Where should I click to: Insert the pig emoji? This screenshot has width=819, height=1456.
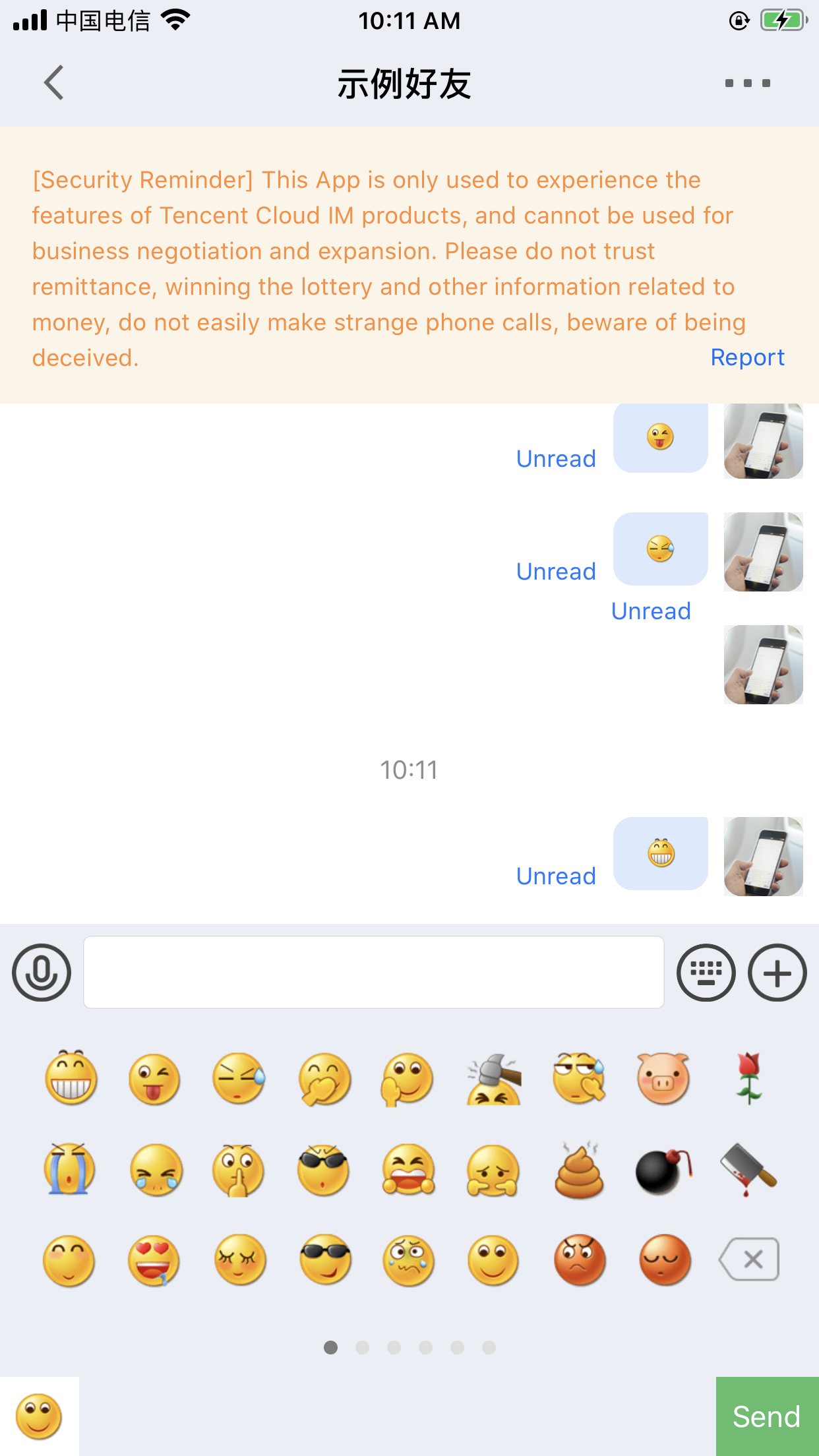[x=663, y=1079]
